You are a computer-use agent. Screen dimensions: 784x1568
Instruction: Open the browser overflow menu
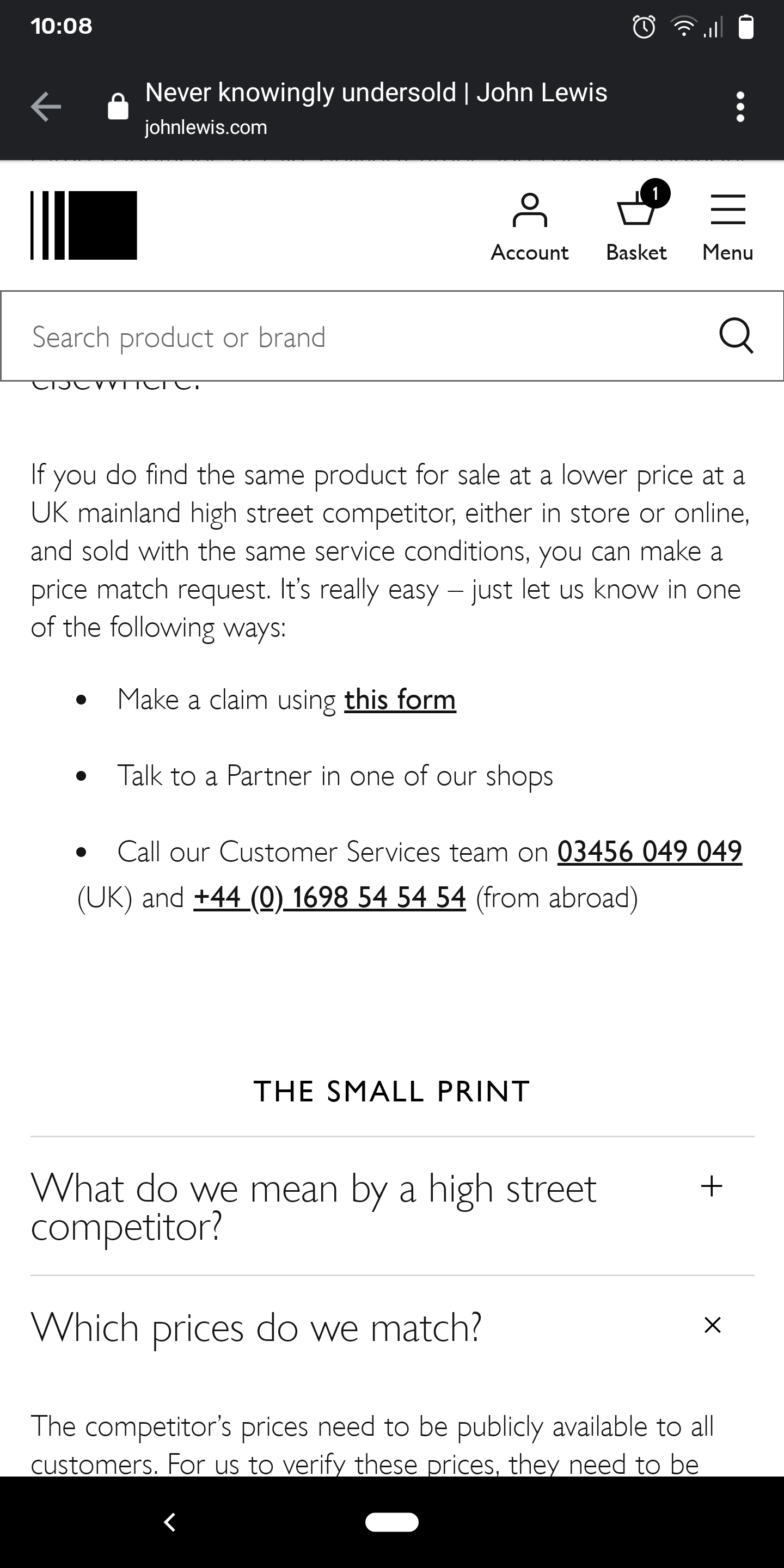739,107
